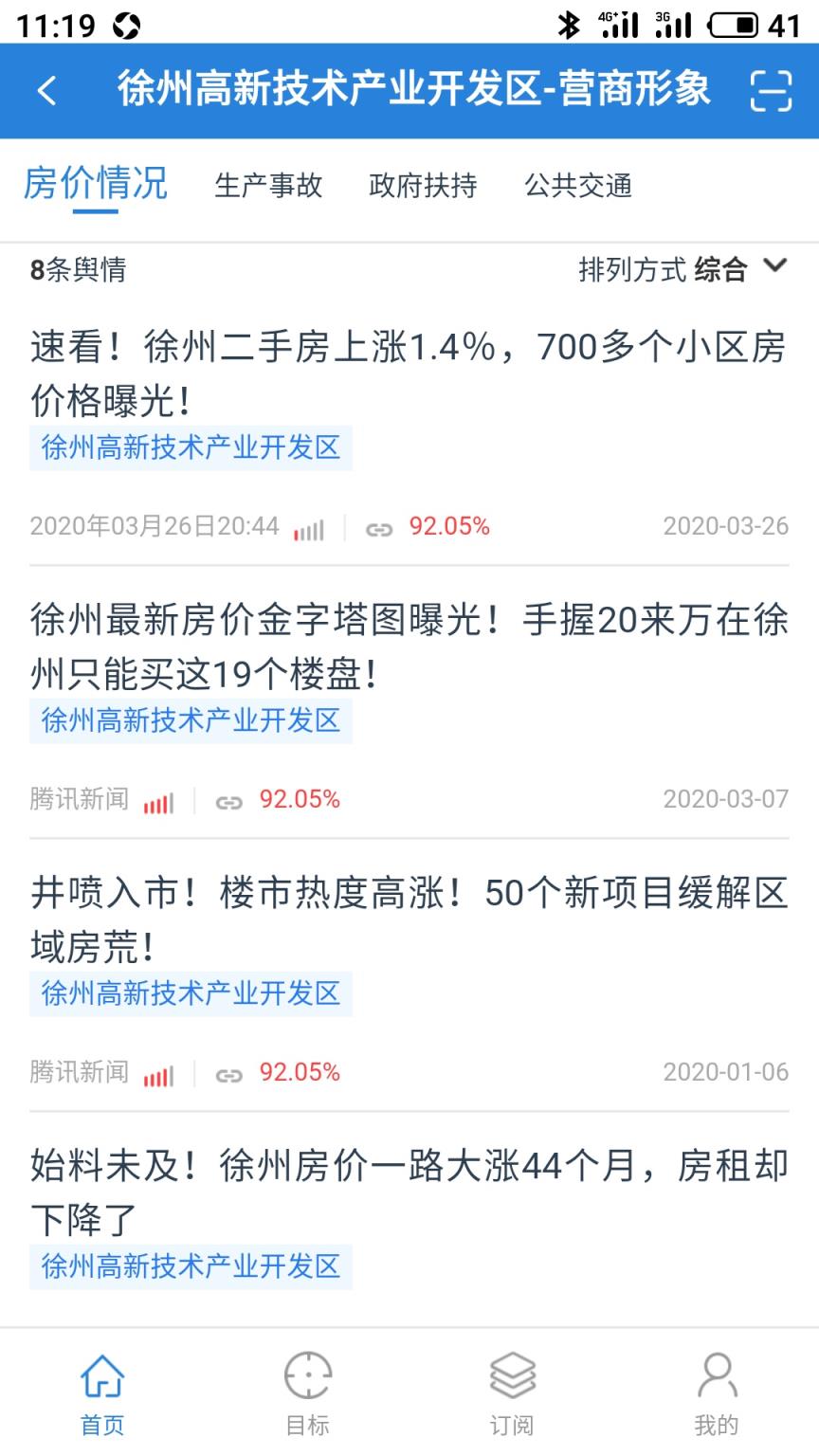Click the 92.05% percentage on the first article
The image size is (819, 1456).
[448, 527]
